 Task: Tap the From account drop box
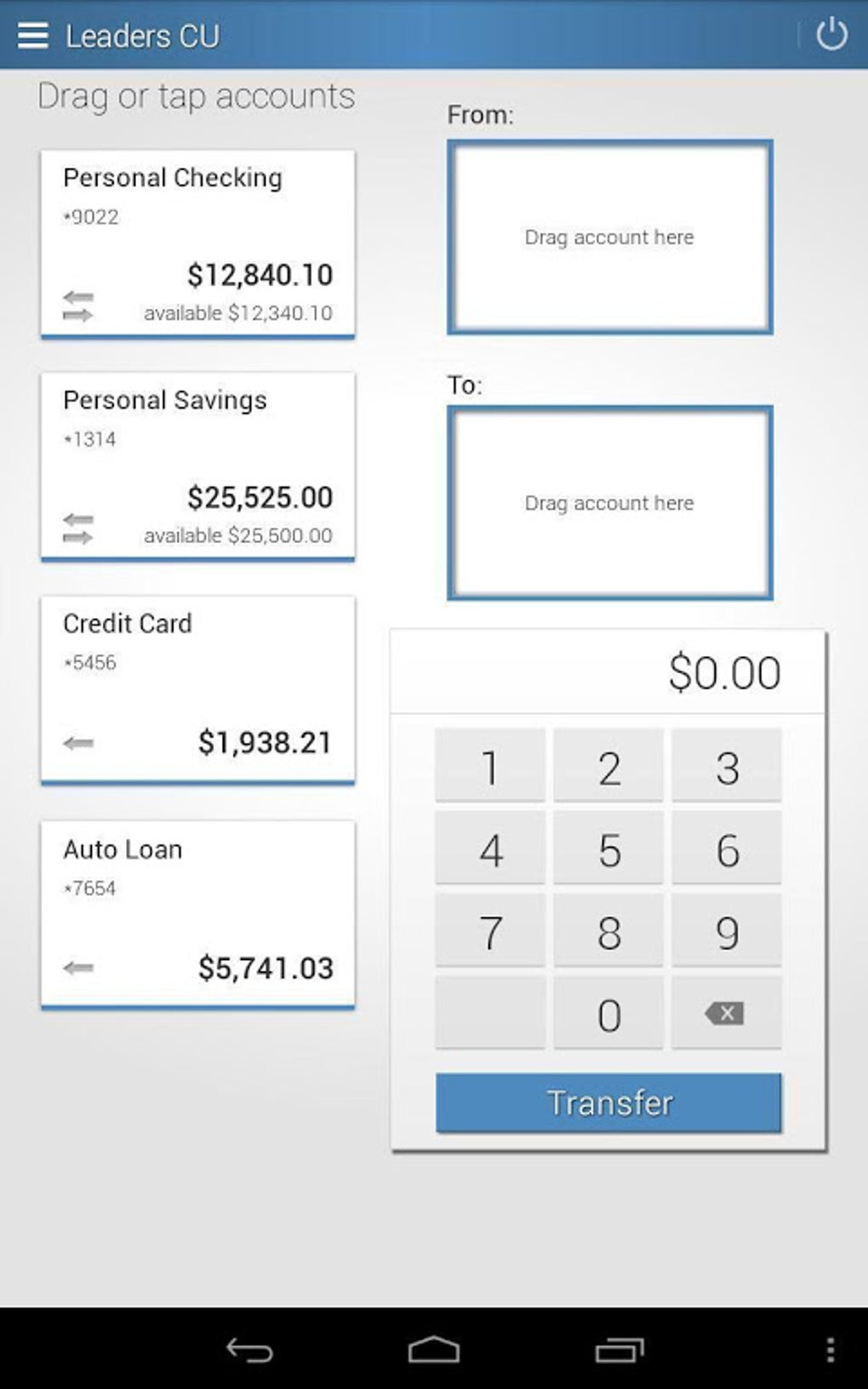point(609,237)
